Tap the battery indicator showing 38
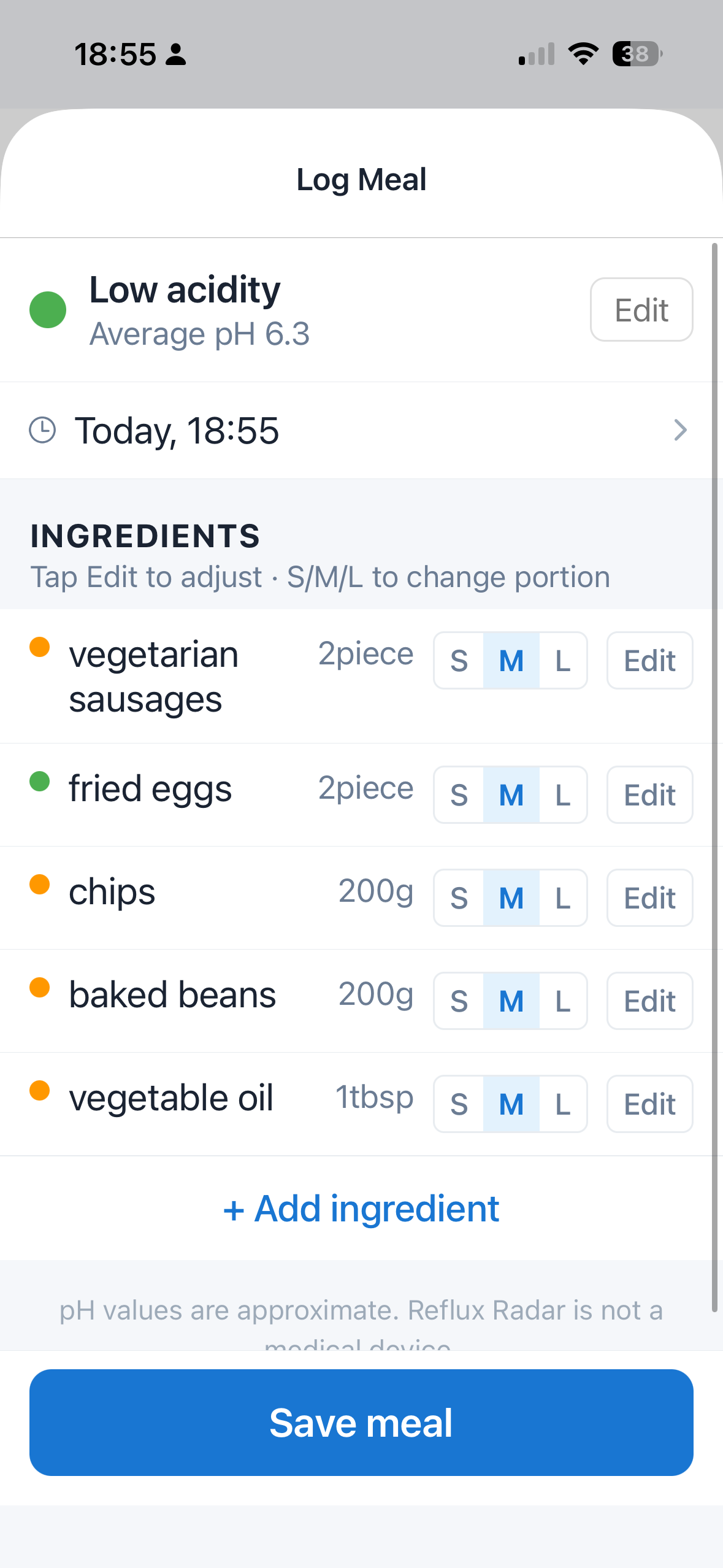723x1568 pixels. coord(635,54)
